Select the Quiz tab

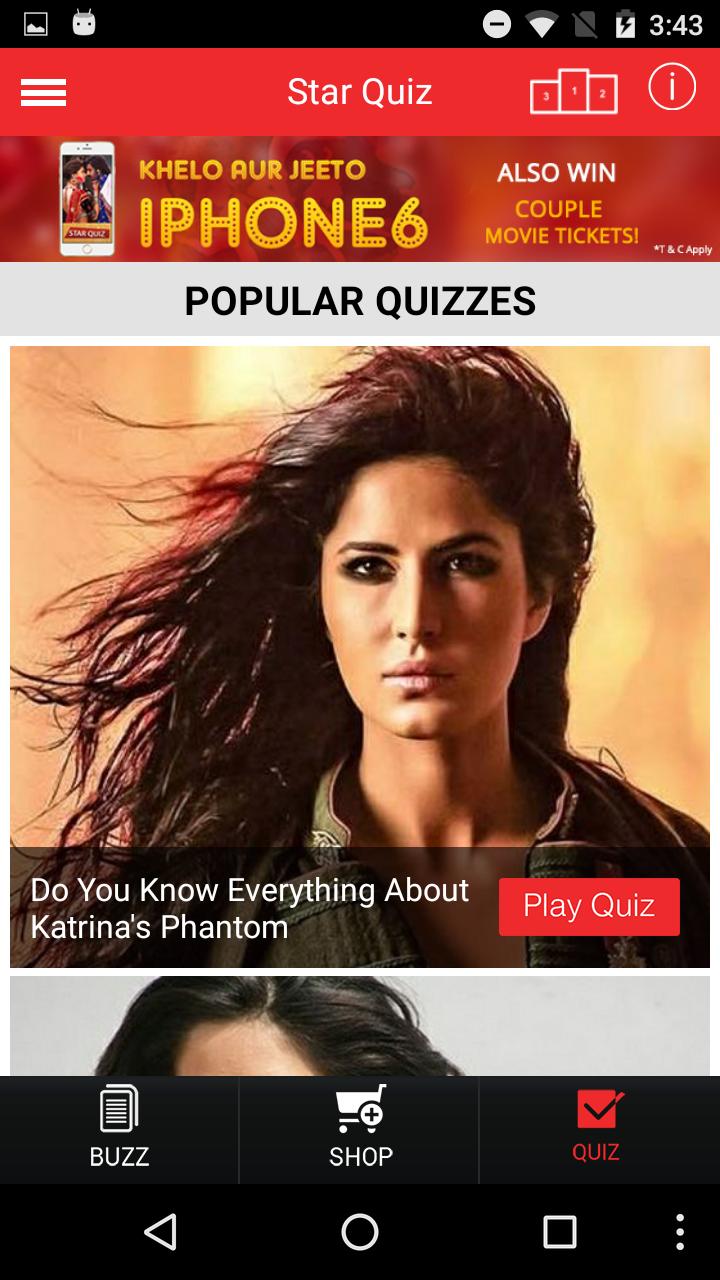[598, 1130]
